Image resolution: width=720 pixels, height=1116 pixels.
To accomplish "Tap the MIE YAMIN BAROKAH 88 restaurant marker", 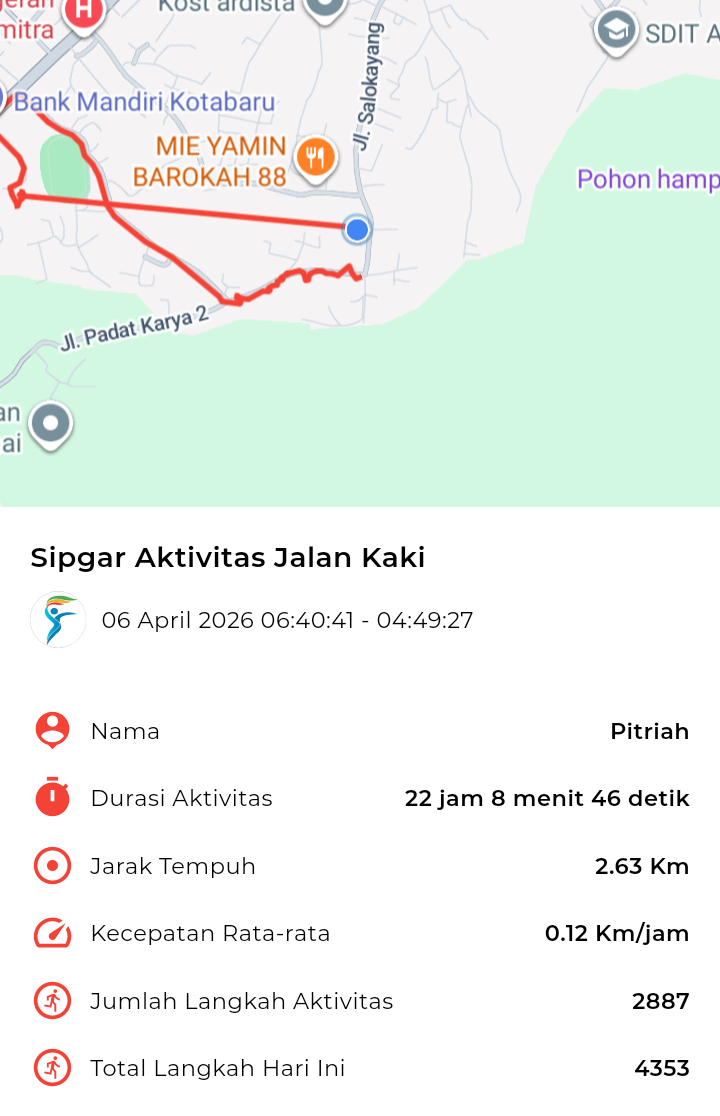I will pyautogui.click(x=316, y=158).
